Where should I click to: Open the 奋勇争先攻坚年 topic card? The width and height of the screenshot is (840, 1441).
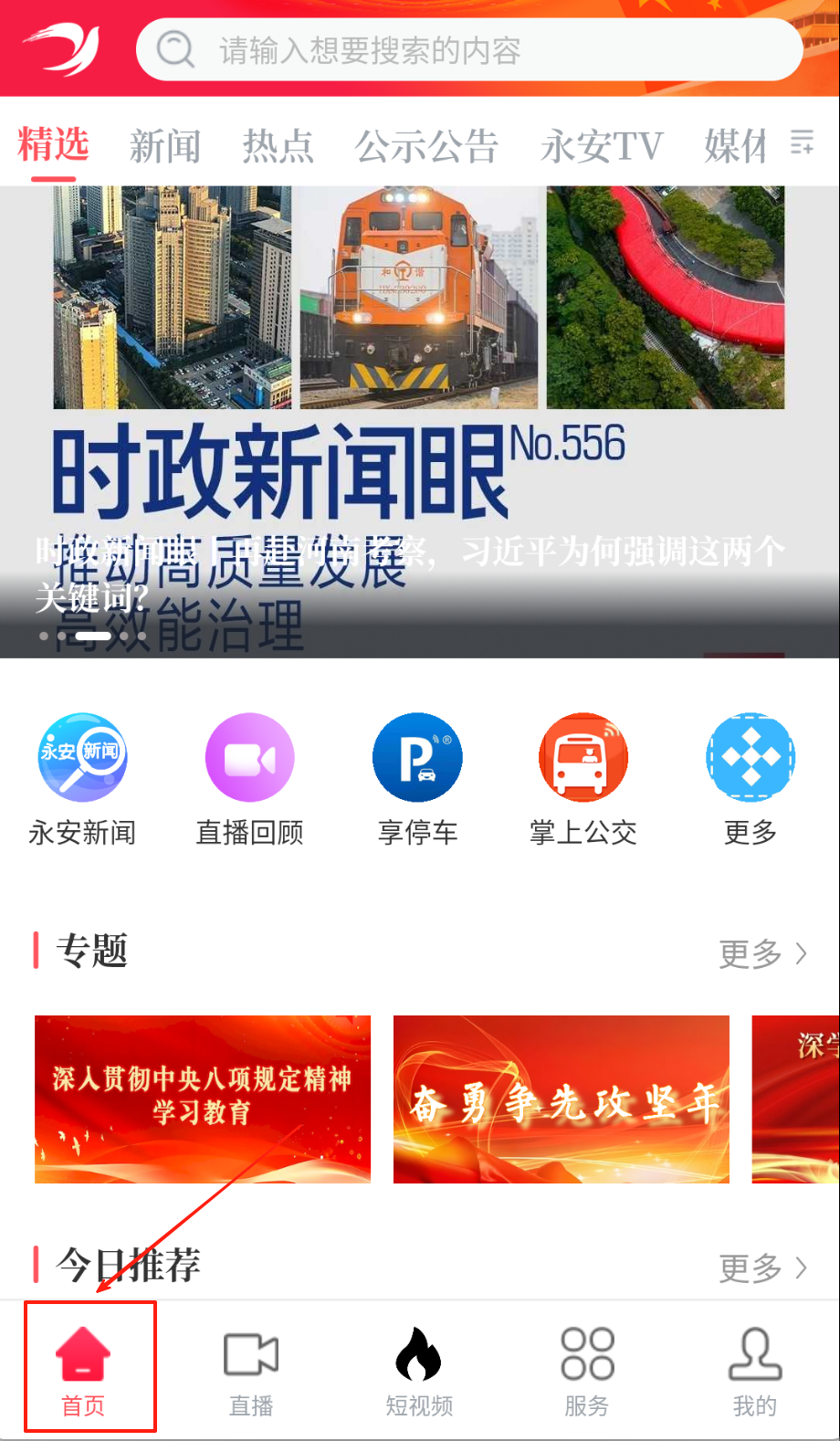561,1099
